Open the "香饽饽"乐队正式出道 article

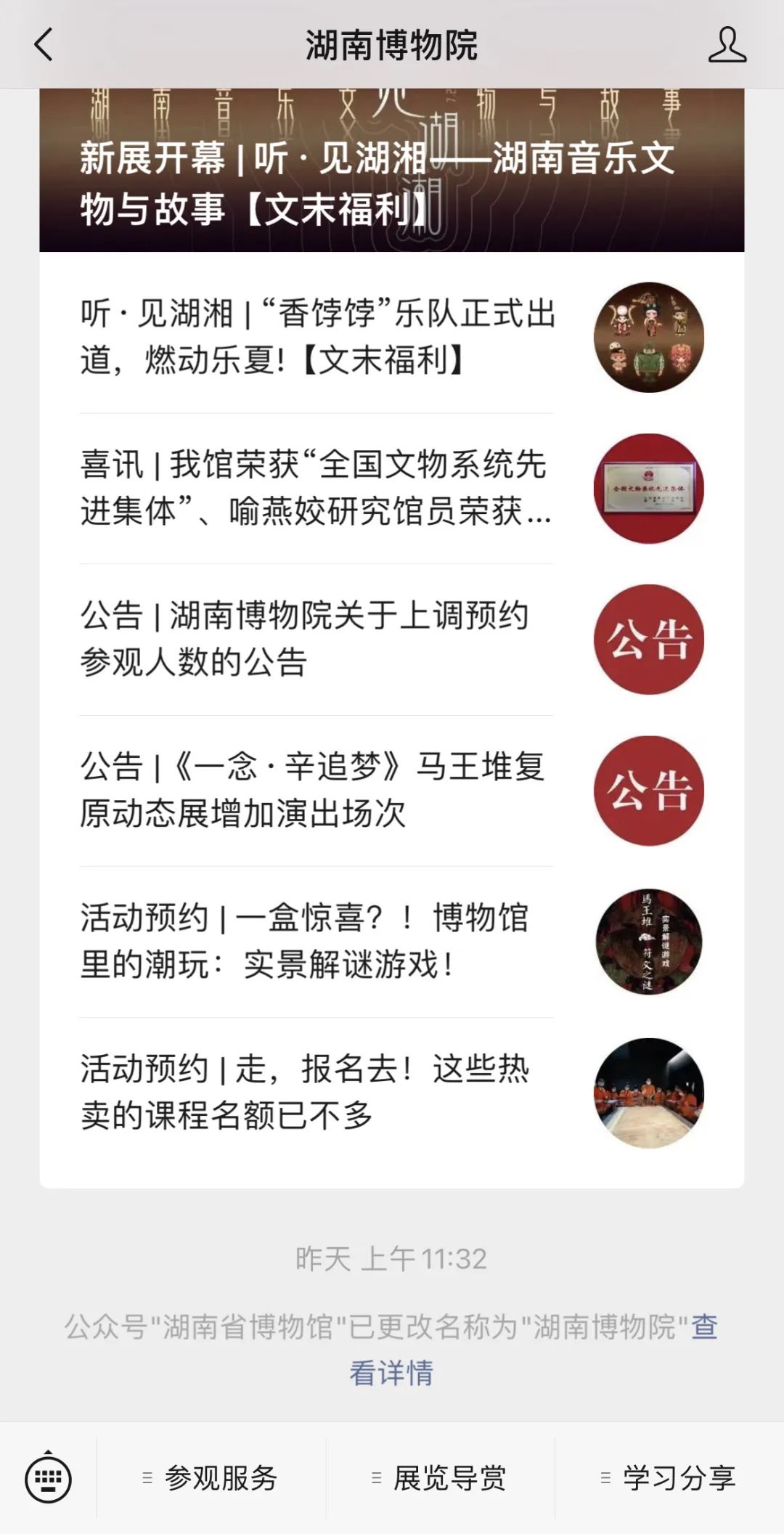coord(392,337)
